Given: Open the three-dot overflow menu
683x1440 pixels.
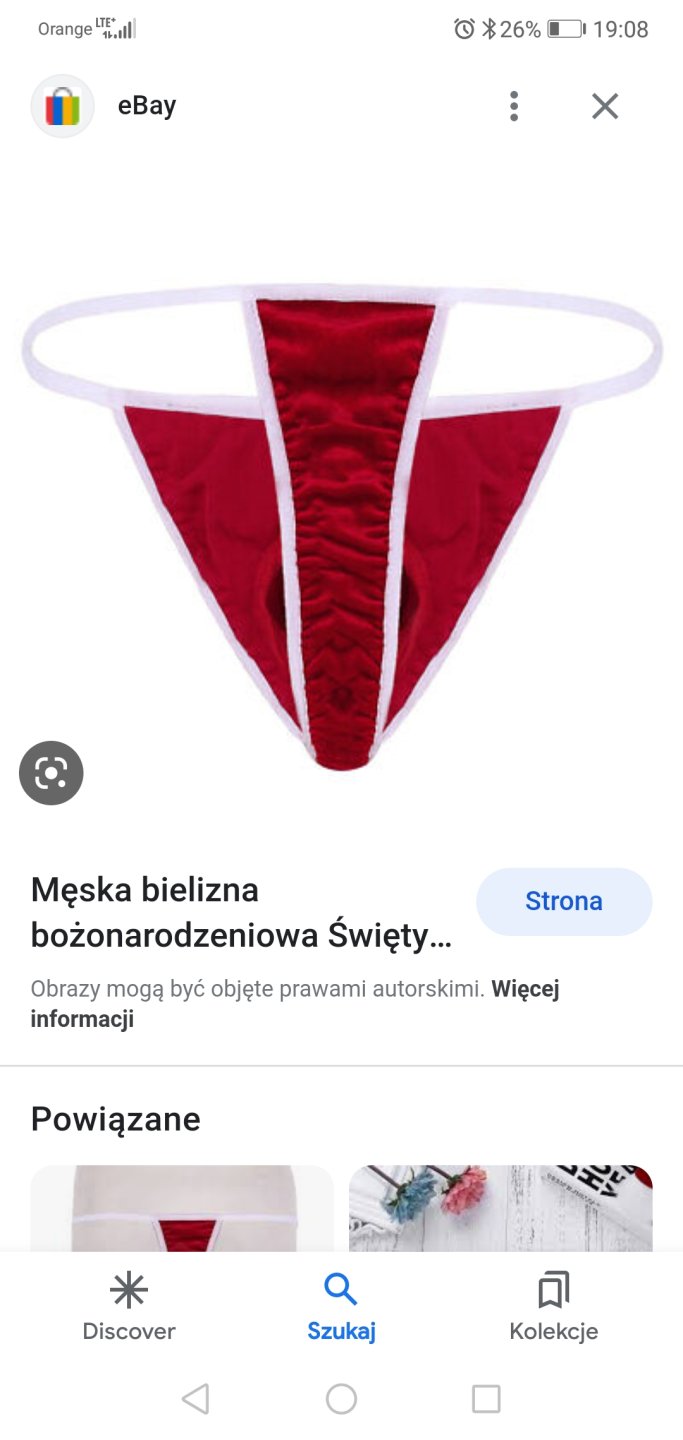Looking at the screenshot, I should [x=514, y=106].
